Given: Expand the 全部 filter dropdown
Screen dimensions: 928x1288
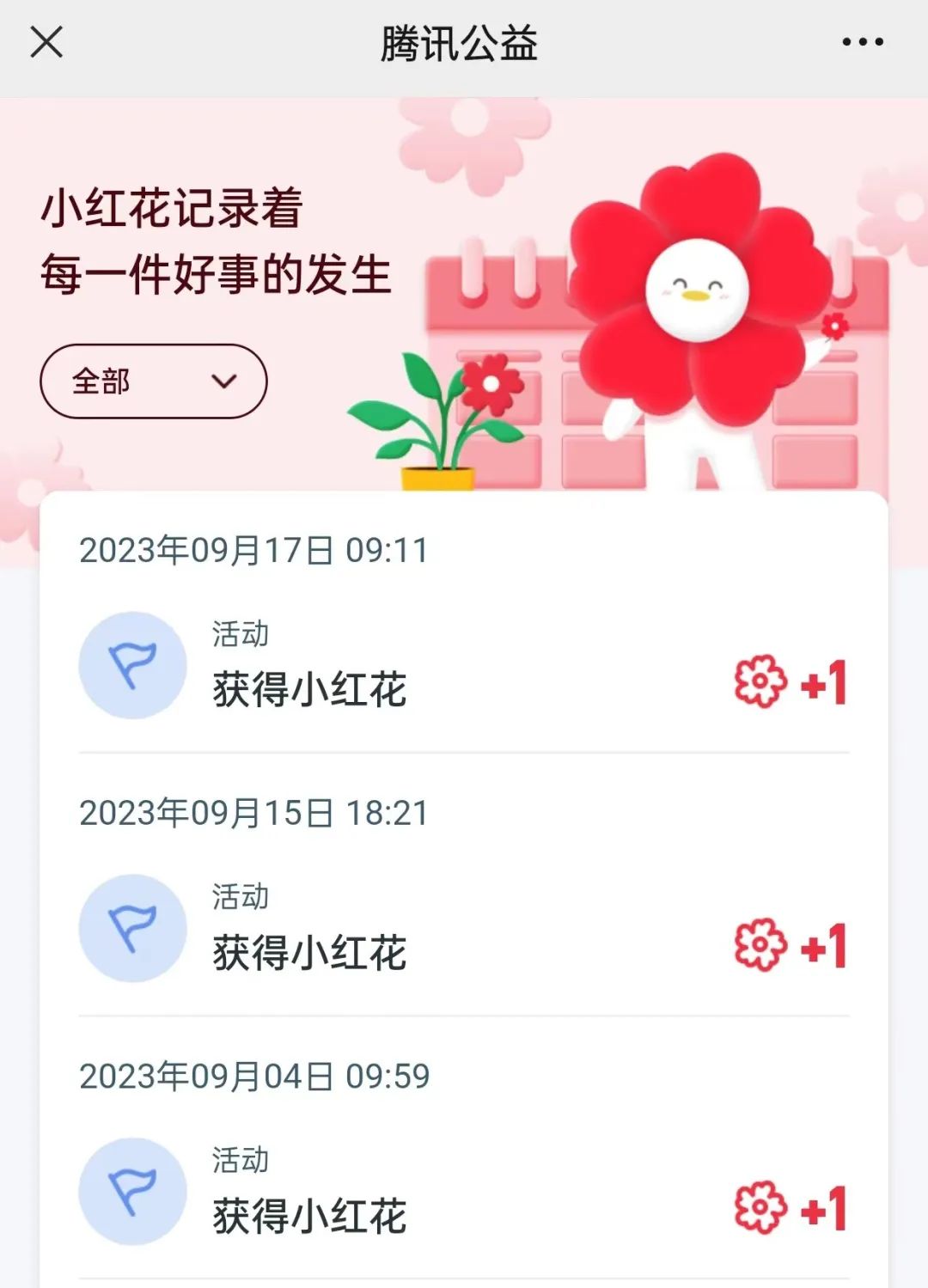Looking at the screenshot, I should tap(154, 382).
